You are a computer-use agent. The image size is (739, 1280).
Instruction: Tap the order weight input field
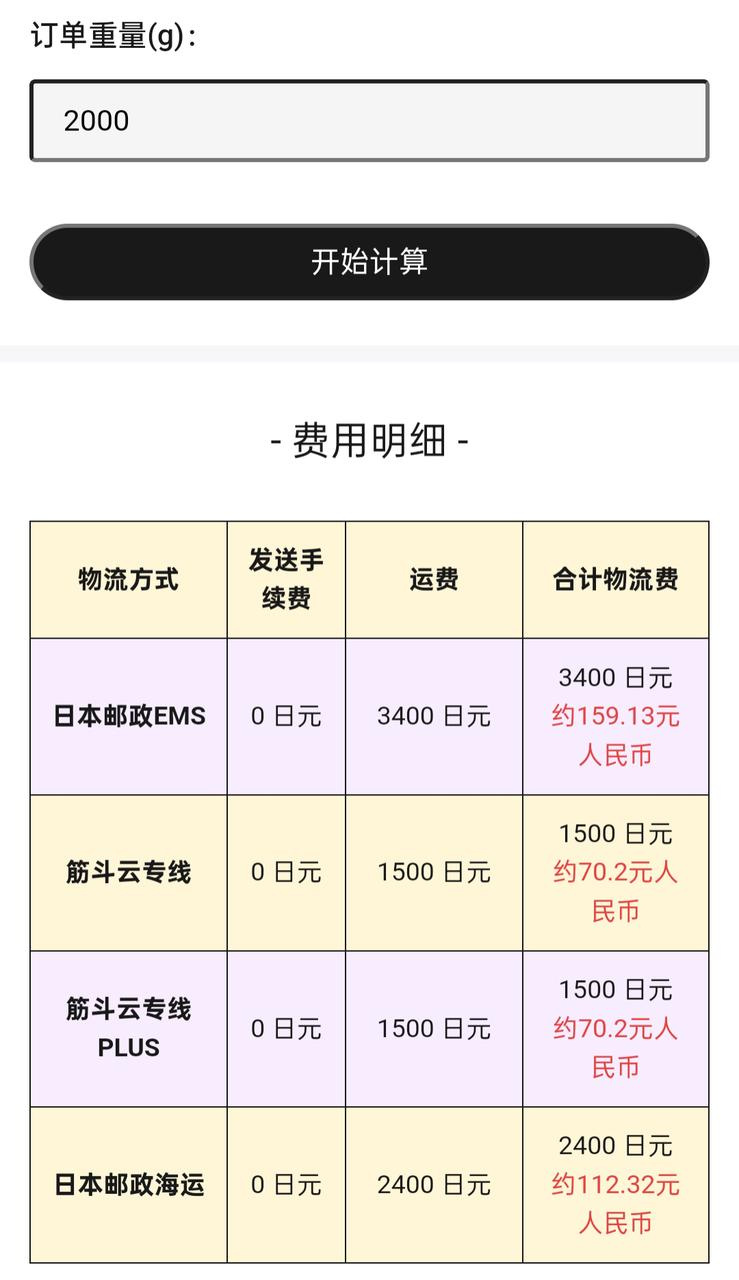tap(369, 121)
